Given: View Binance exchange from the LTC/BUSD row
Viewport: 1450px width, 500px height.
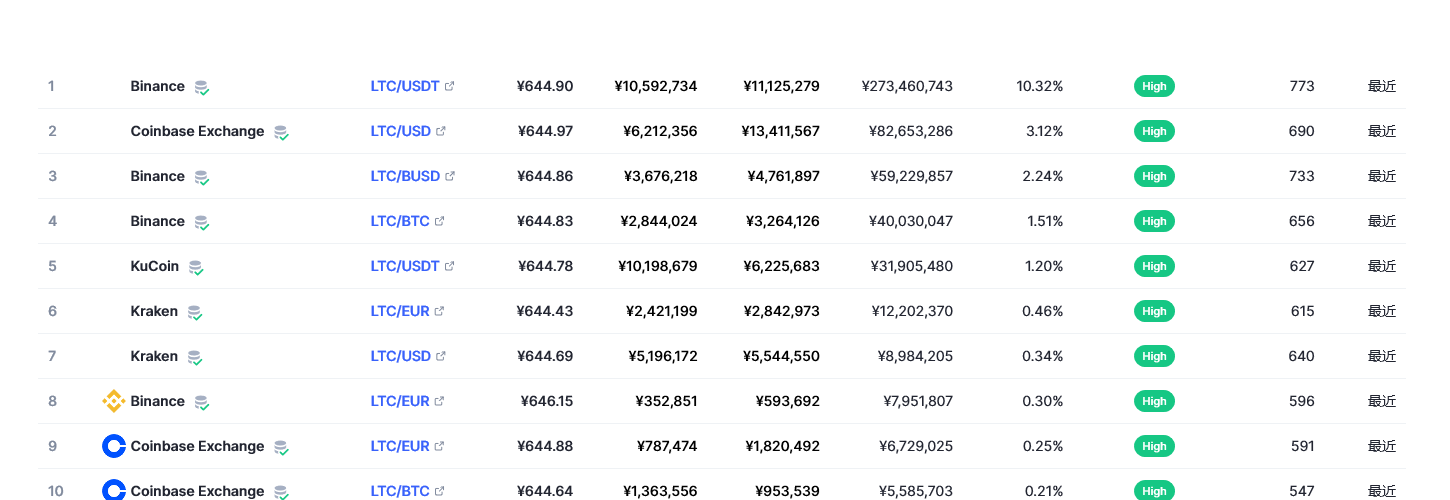Looking at the screenshot, I should click(x=157, y=176).
